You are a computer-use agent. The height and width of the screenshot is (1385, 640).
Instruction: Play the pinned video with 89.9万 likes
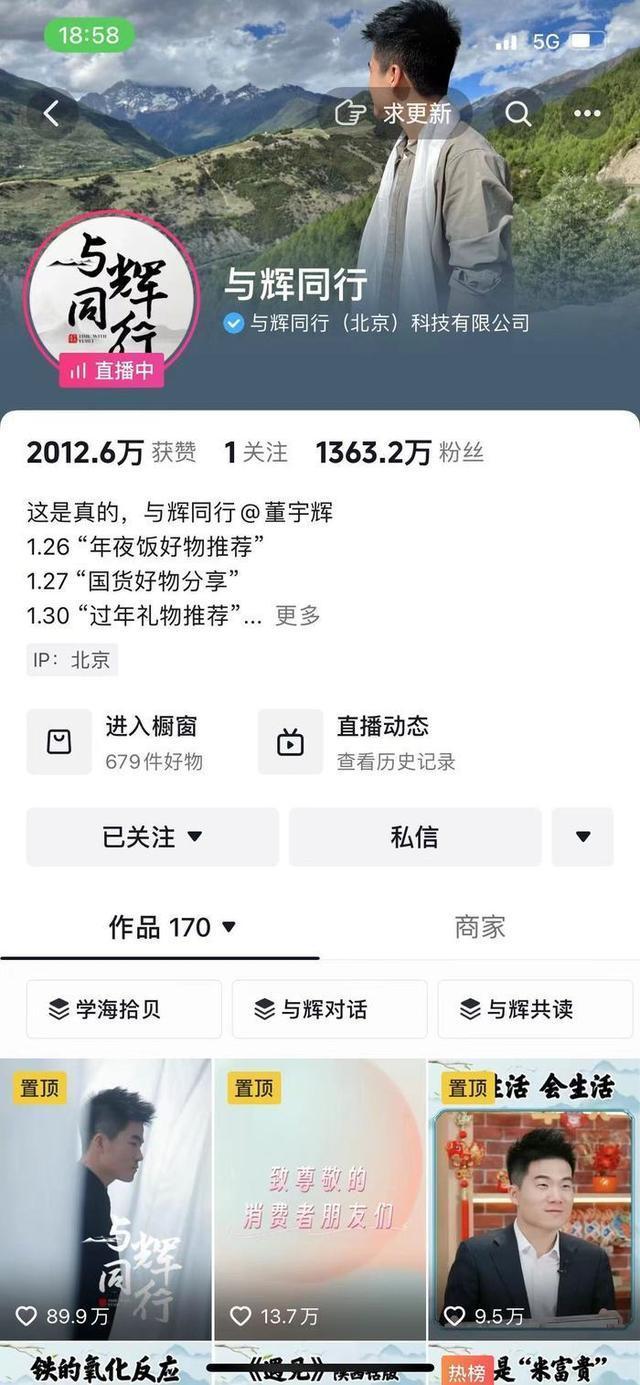[x=106, y=1200]
